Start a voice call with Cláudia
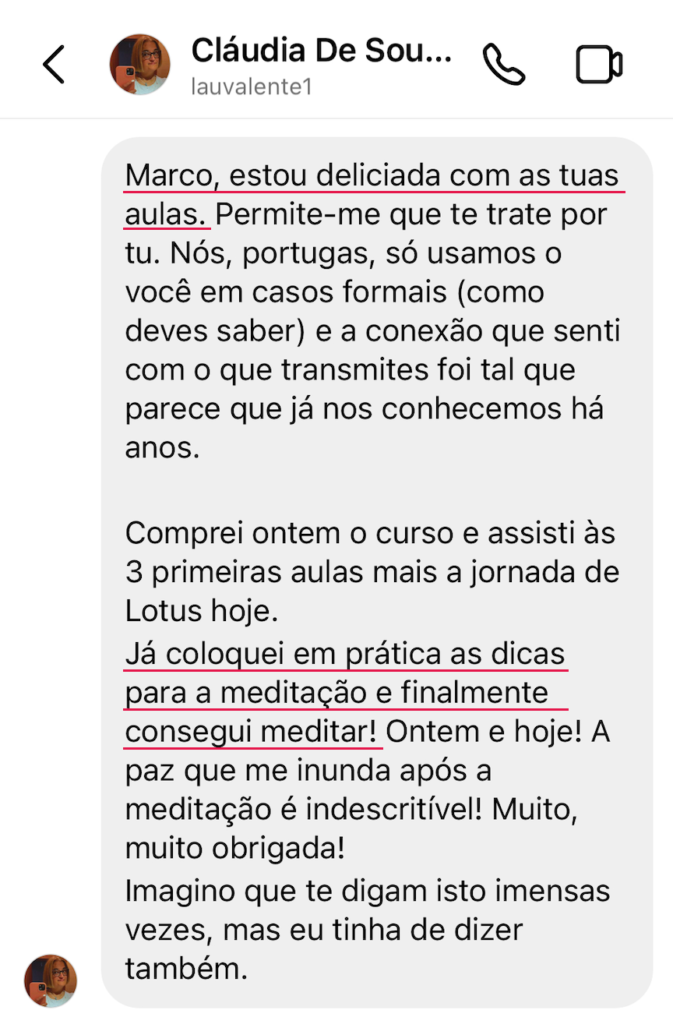This screenshot has height=1024, width=673. 504,64
